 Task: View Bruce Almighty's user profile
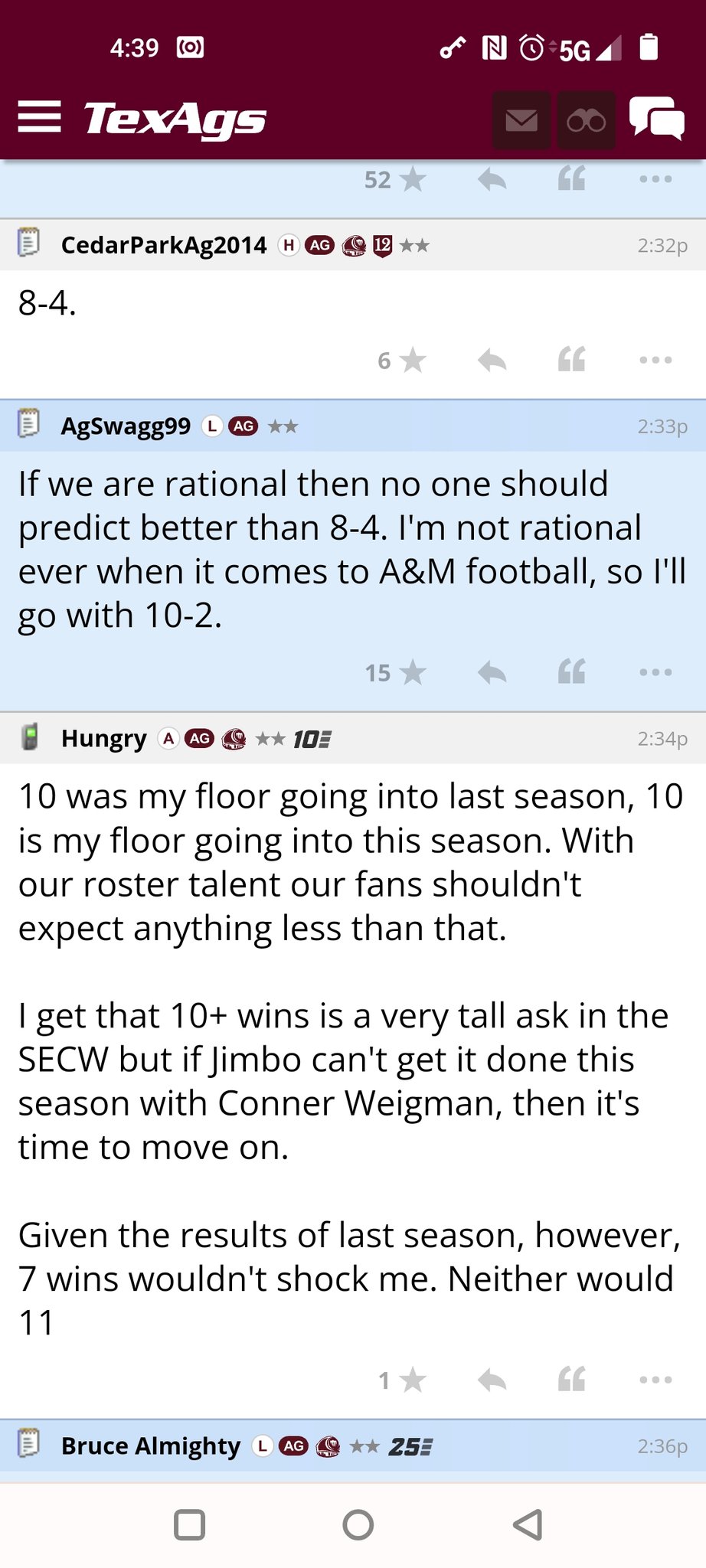tap(150, 1445)
